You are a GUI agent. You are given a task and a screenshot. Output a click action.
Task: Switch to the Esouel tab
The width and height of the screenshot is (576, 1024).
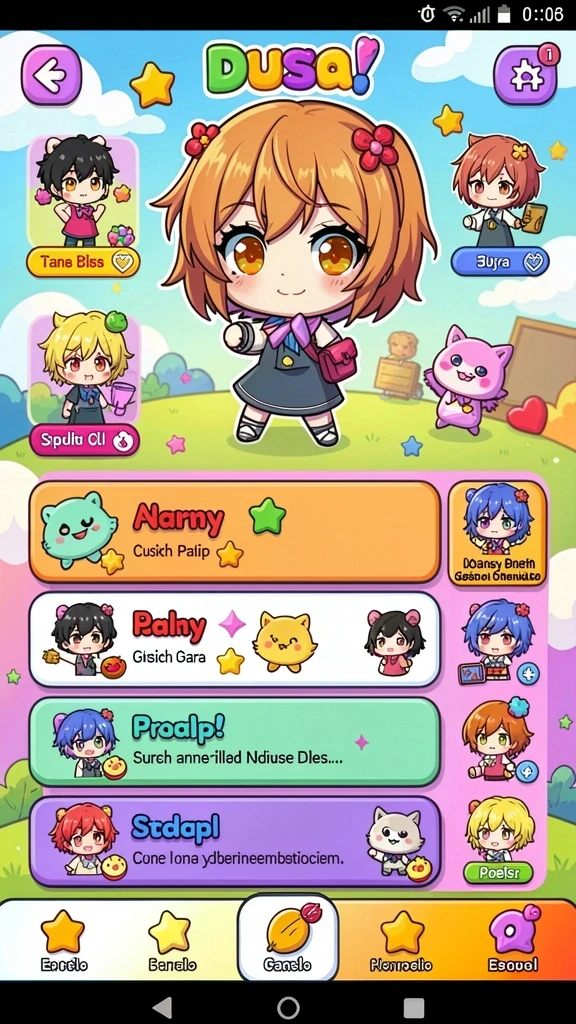point(513,940)
